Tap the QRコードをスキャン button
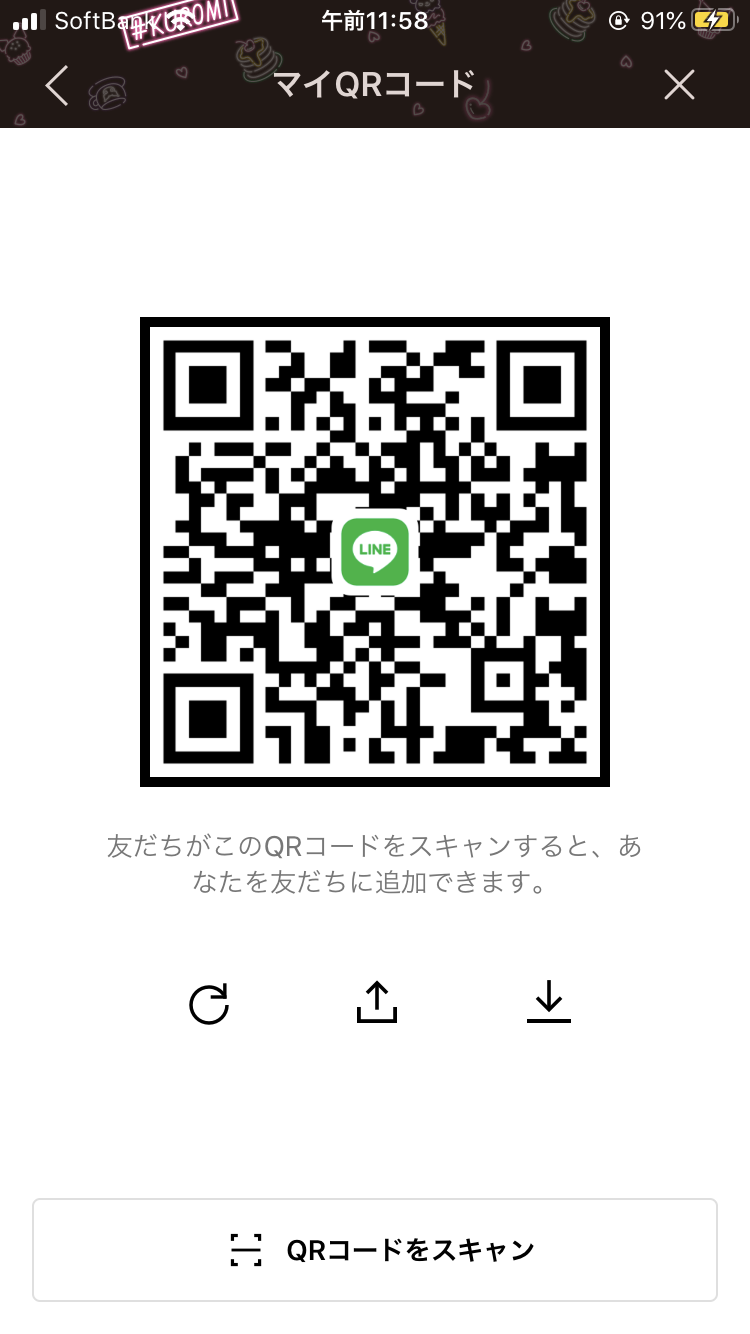The width and height of the screenshot is (750, 1334). tap(375, 1250)
